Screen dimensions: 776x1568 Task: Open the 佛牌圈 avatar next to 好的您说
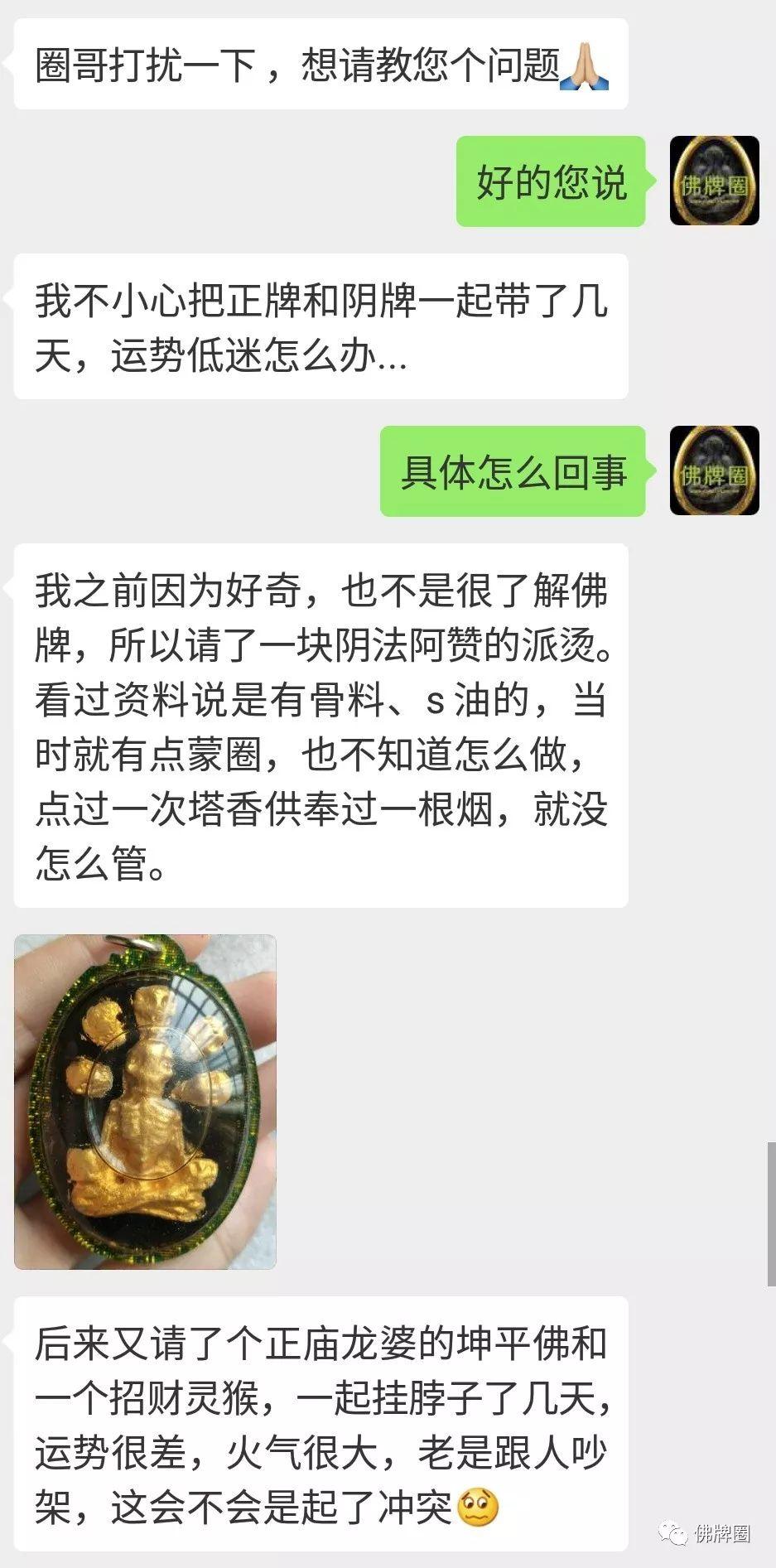[714, 183]
